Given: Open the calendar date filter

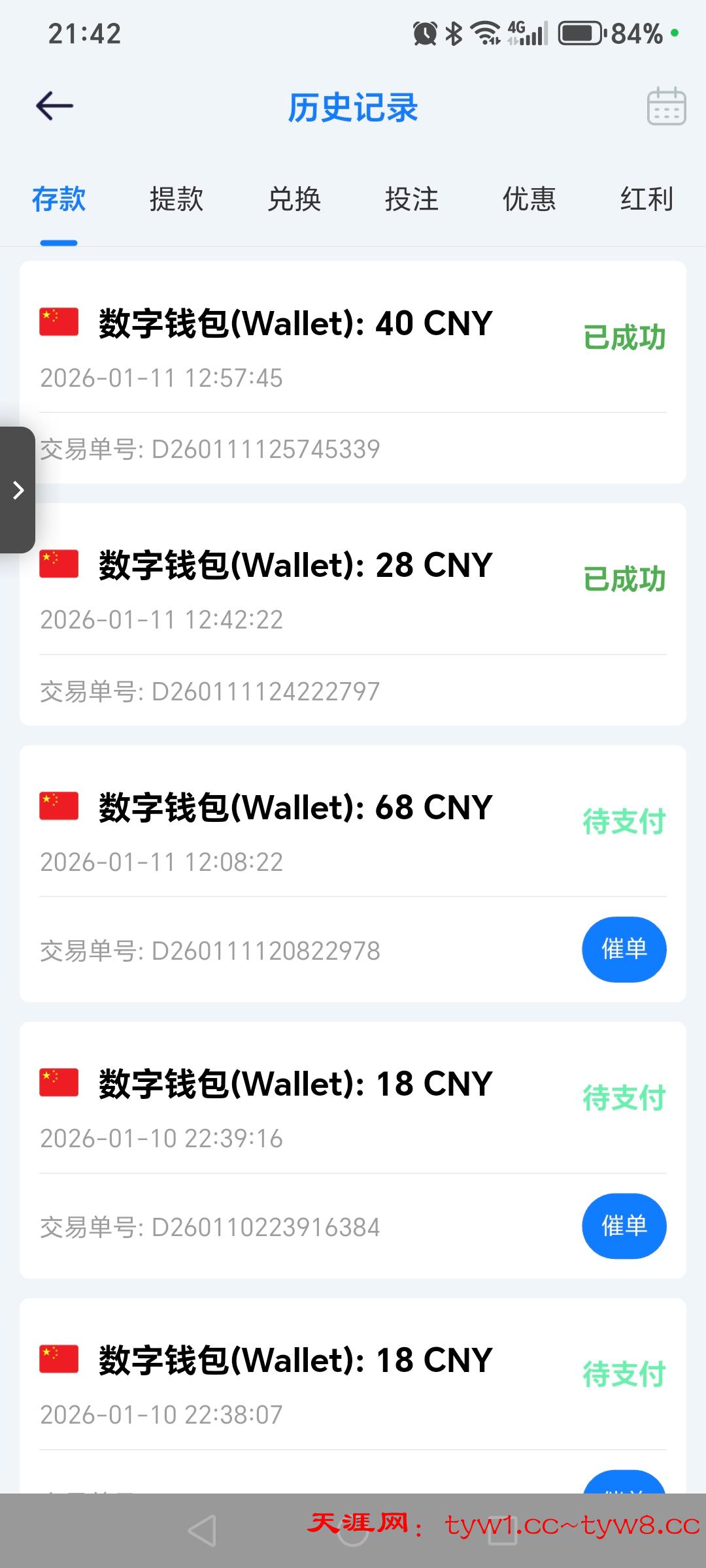Looking at the screenshot, I should (x=666, y=106).
